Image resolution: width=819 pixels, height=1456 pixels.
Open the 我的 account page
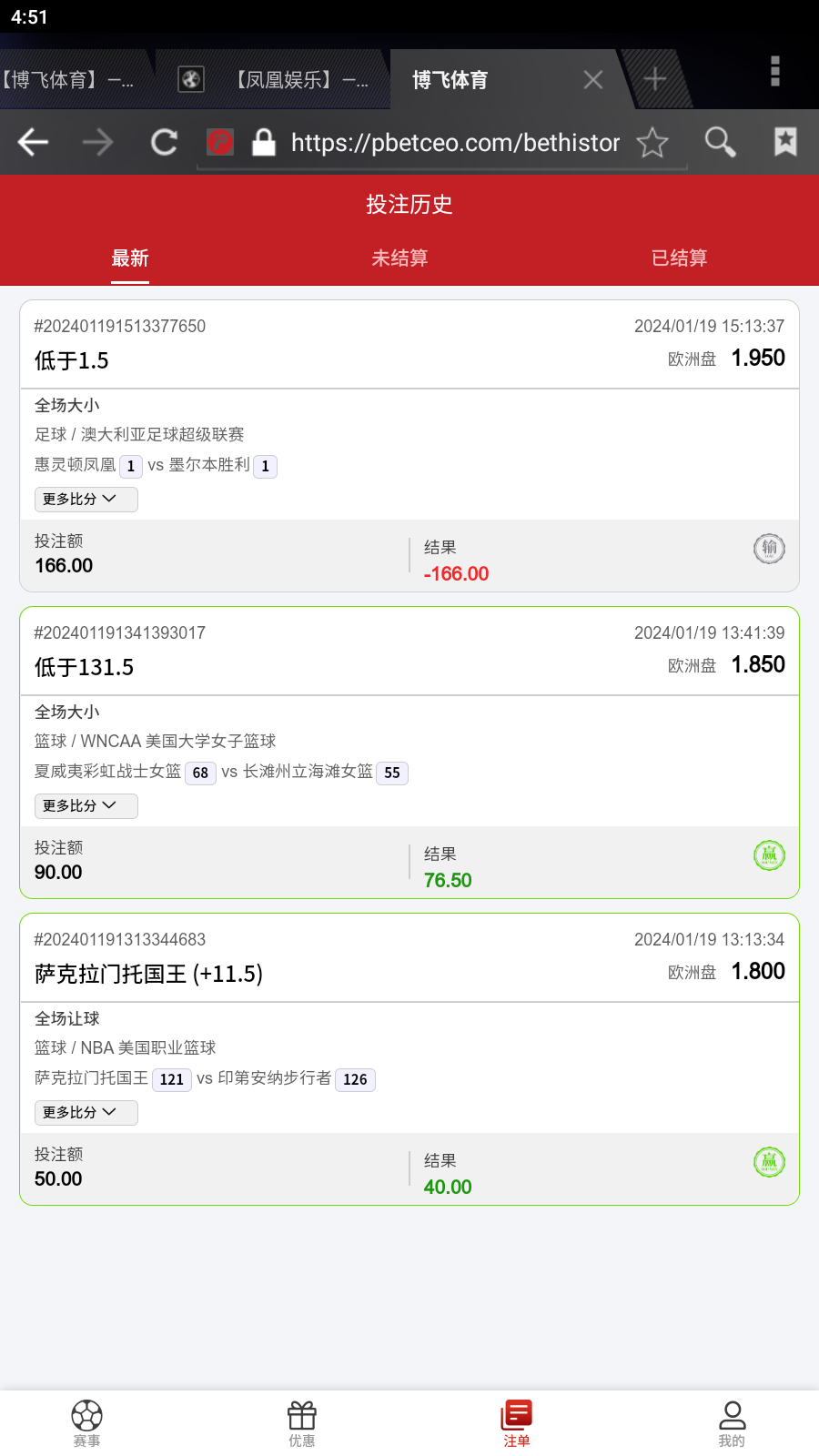733,1422
